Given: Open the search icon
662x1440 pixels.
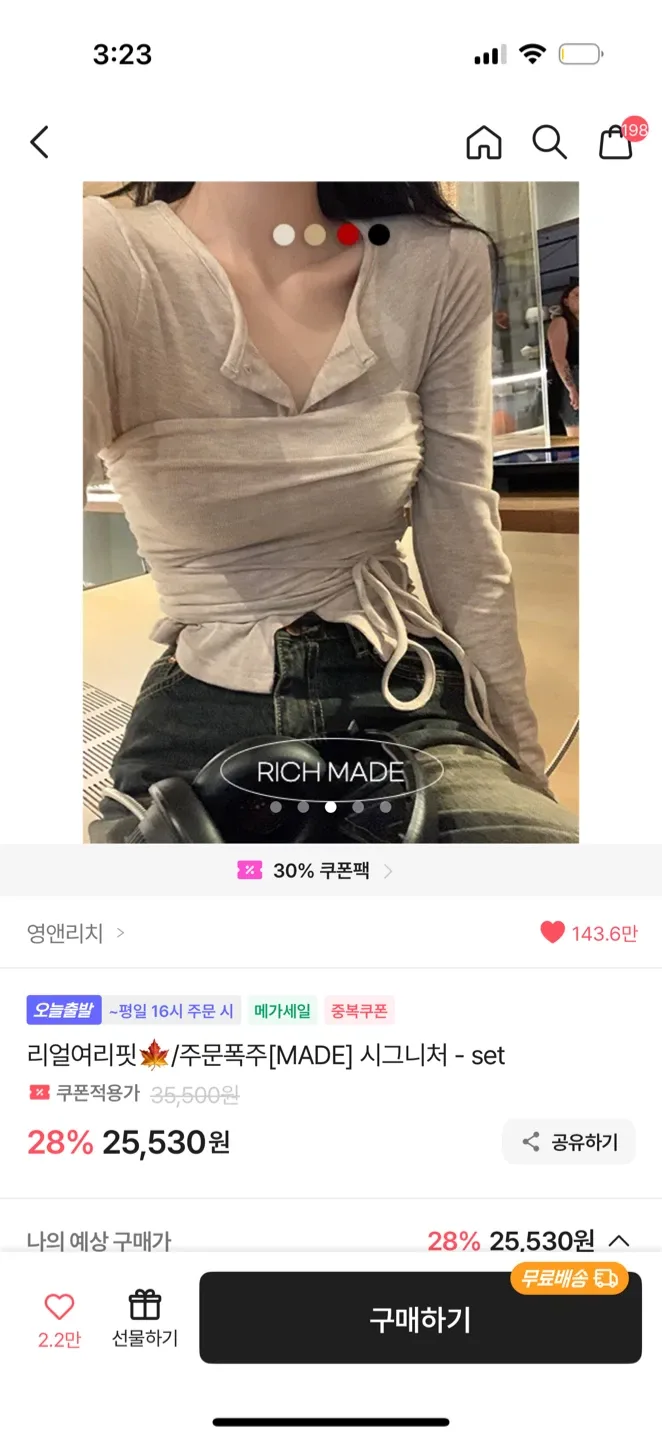Looking at the screenshot, I should tap(549, 142).
